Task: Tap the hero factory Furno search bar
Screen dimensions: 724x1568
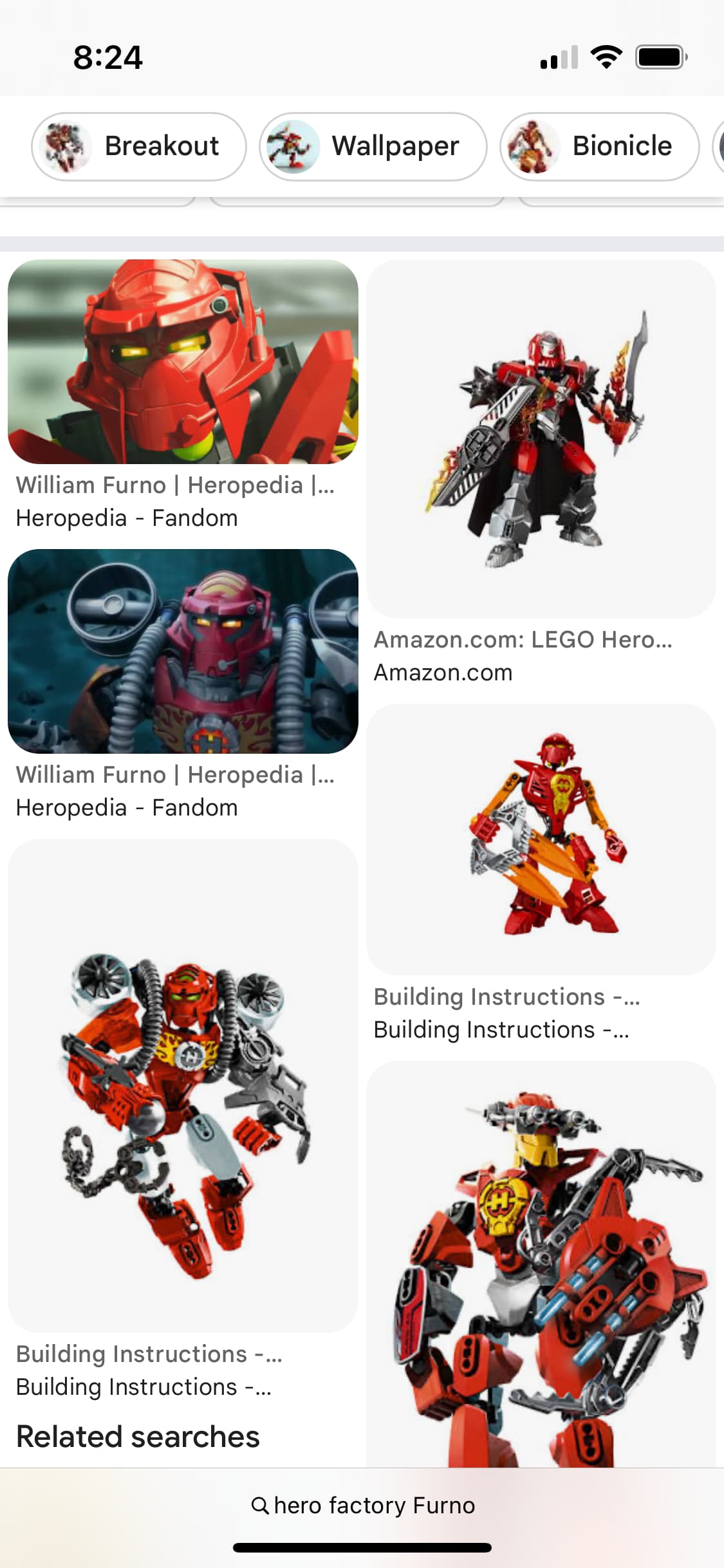Action: [362, 1506]
